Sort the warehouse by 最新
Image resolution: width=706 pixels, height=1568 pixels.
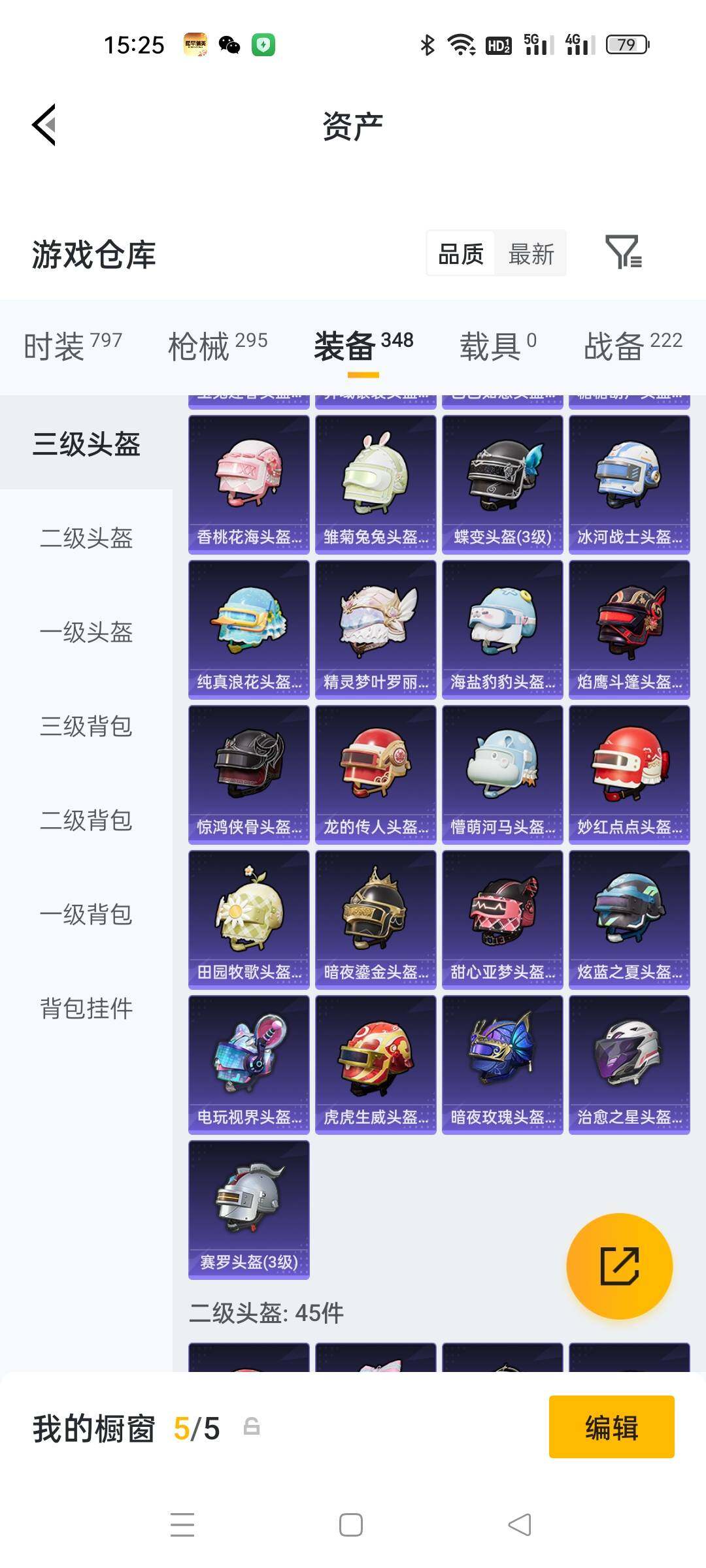coord(531,254)
